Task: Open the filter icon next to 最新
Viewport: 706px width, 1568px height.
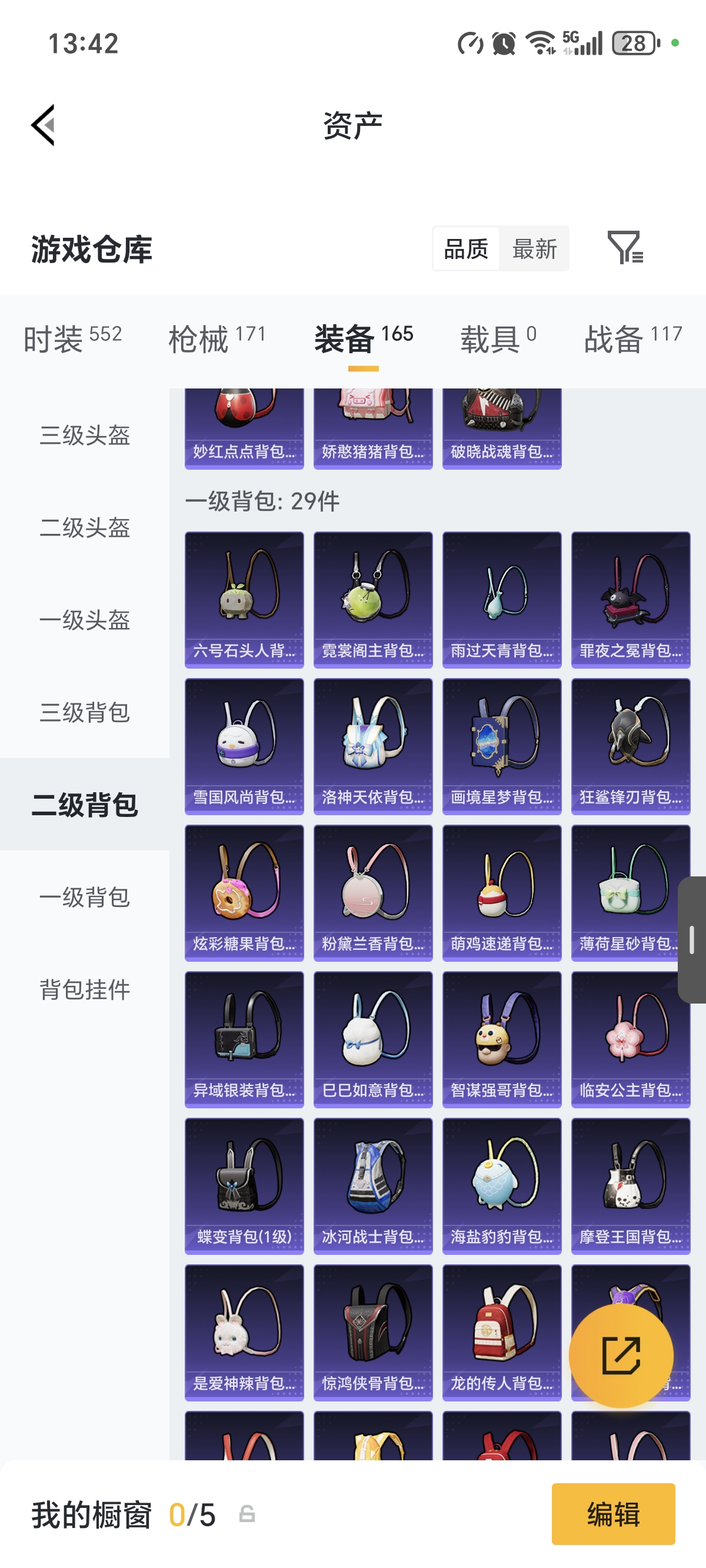Action: (x=625, y=248)
